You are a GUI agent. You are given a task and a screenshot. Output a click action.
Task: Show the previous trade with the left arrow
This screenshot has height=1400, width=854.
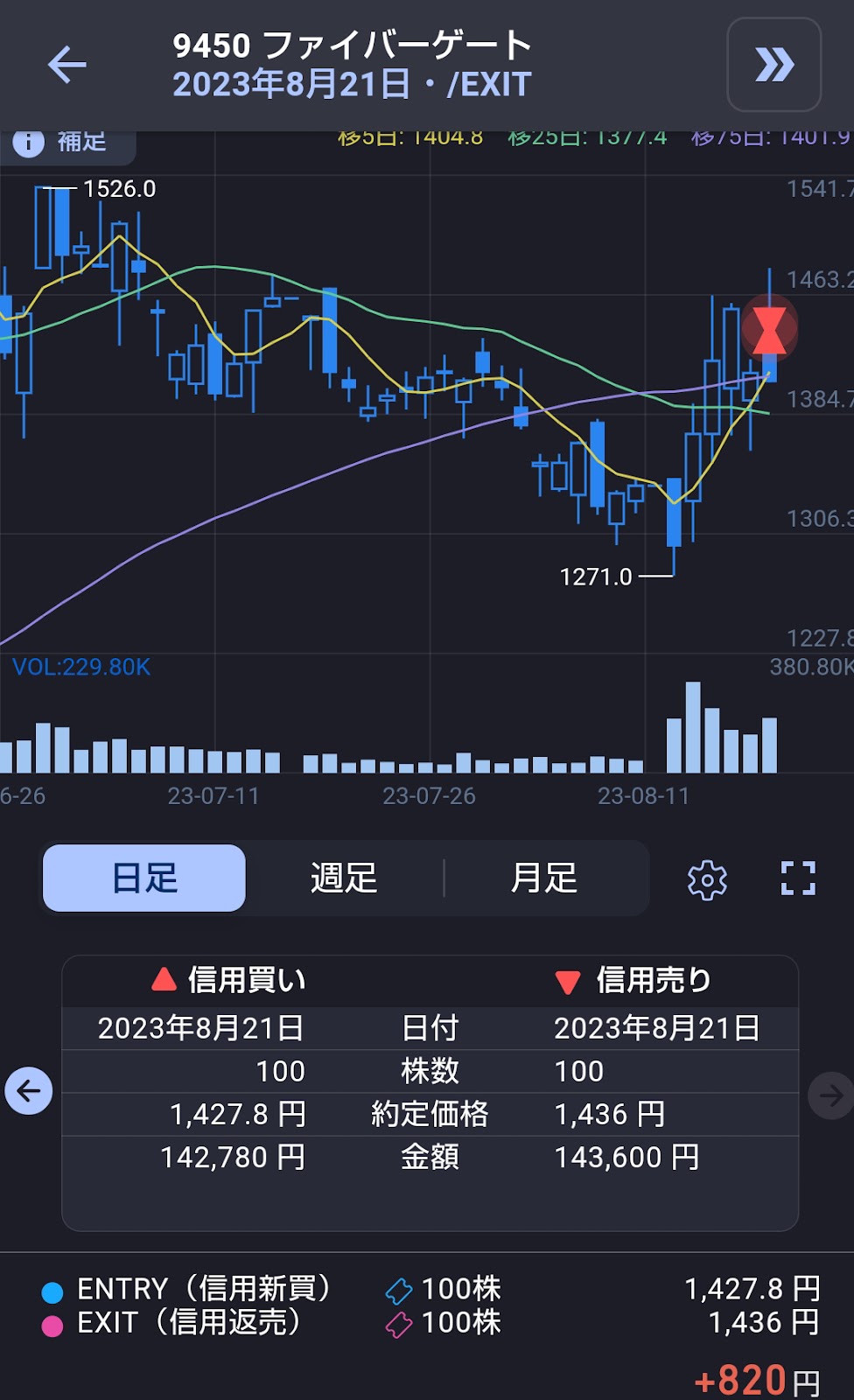tap(29, 1091)
